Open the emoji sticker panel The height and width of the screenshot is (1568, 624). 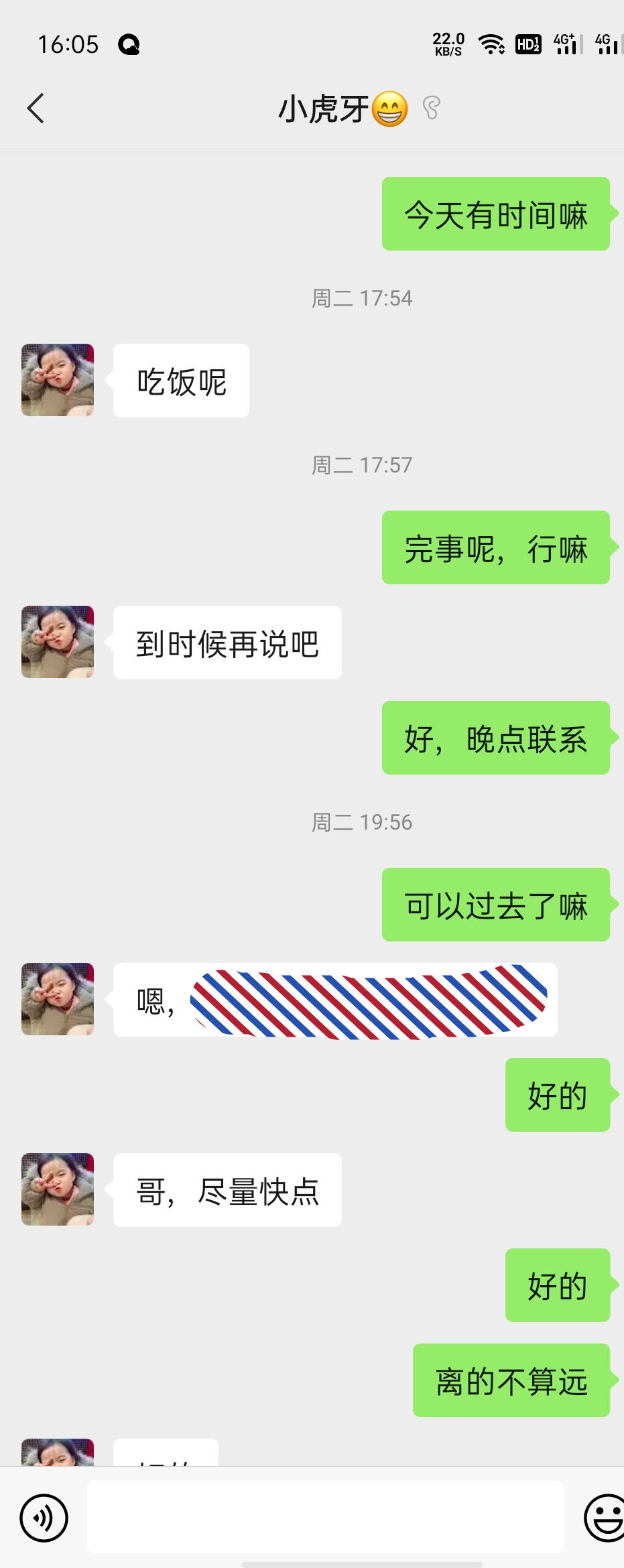[x=605, y=1518]
